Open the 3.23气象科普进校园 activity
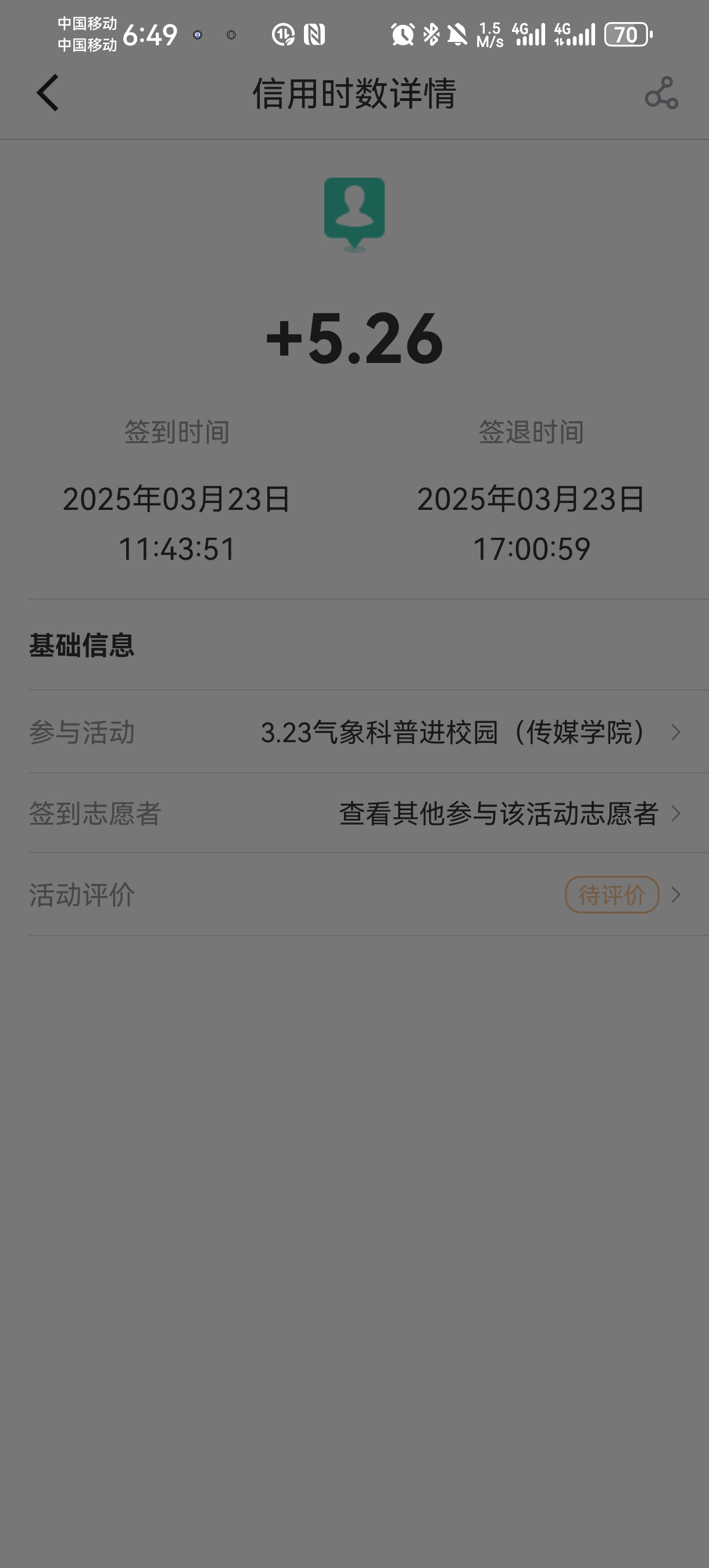 pyautogui.click(x=469, y=732)
